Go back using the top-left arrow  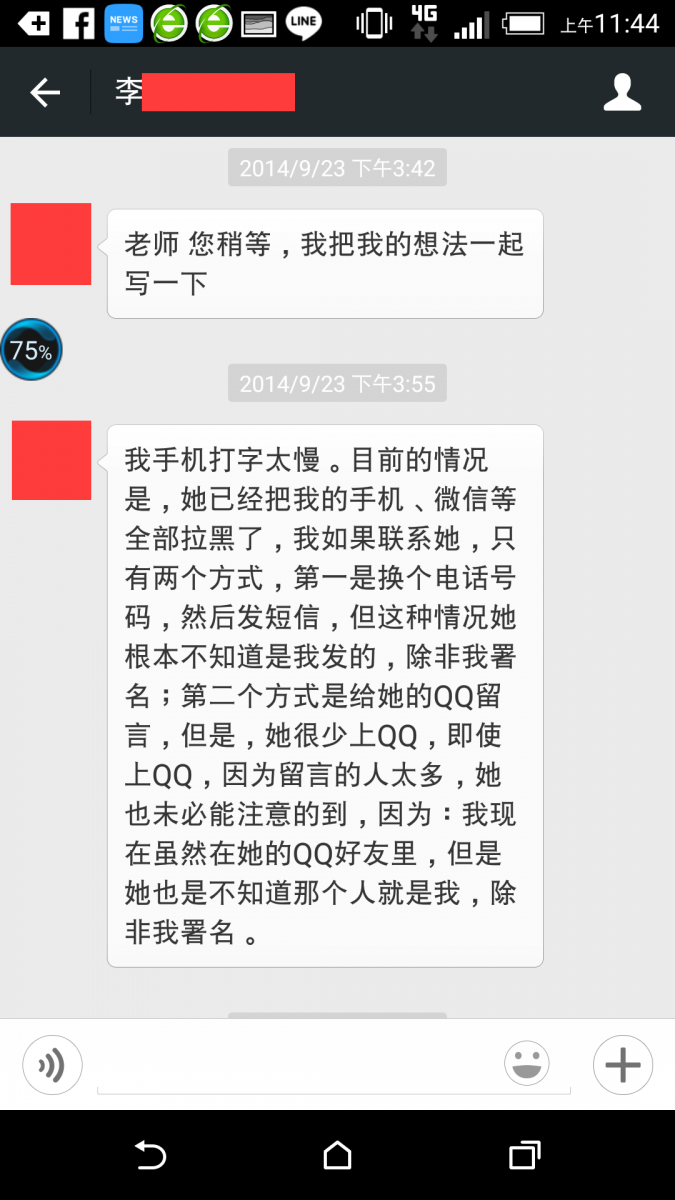point(45,93)
